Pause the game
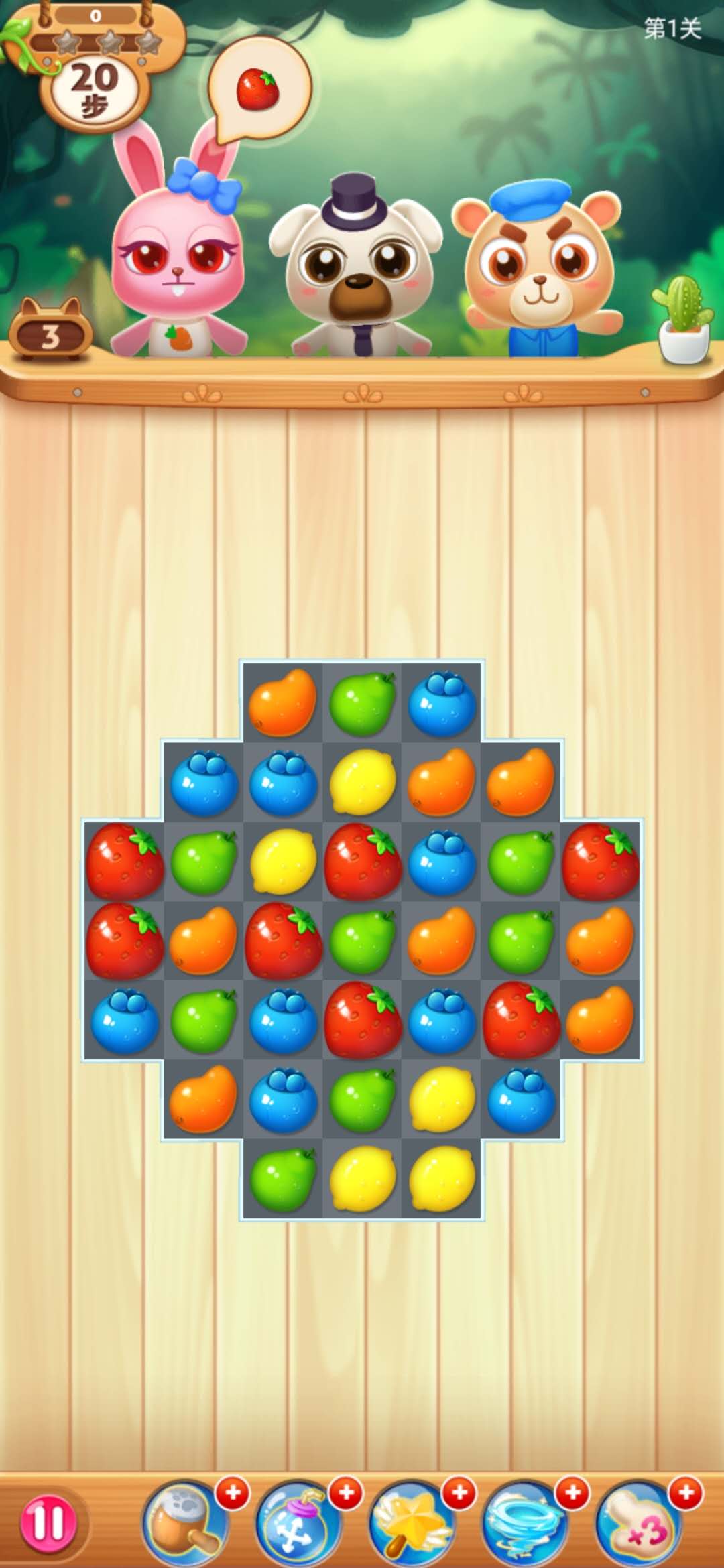Screen dimensions: 724x1568 point(48,1522)
